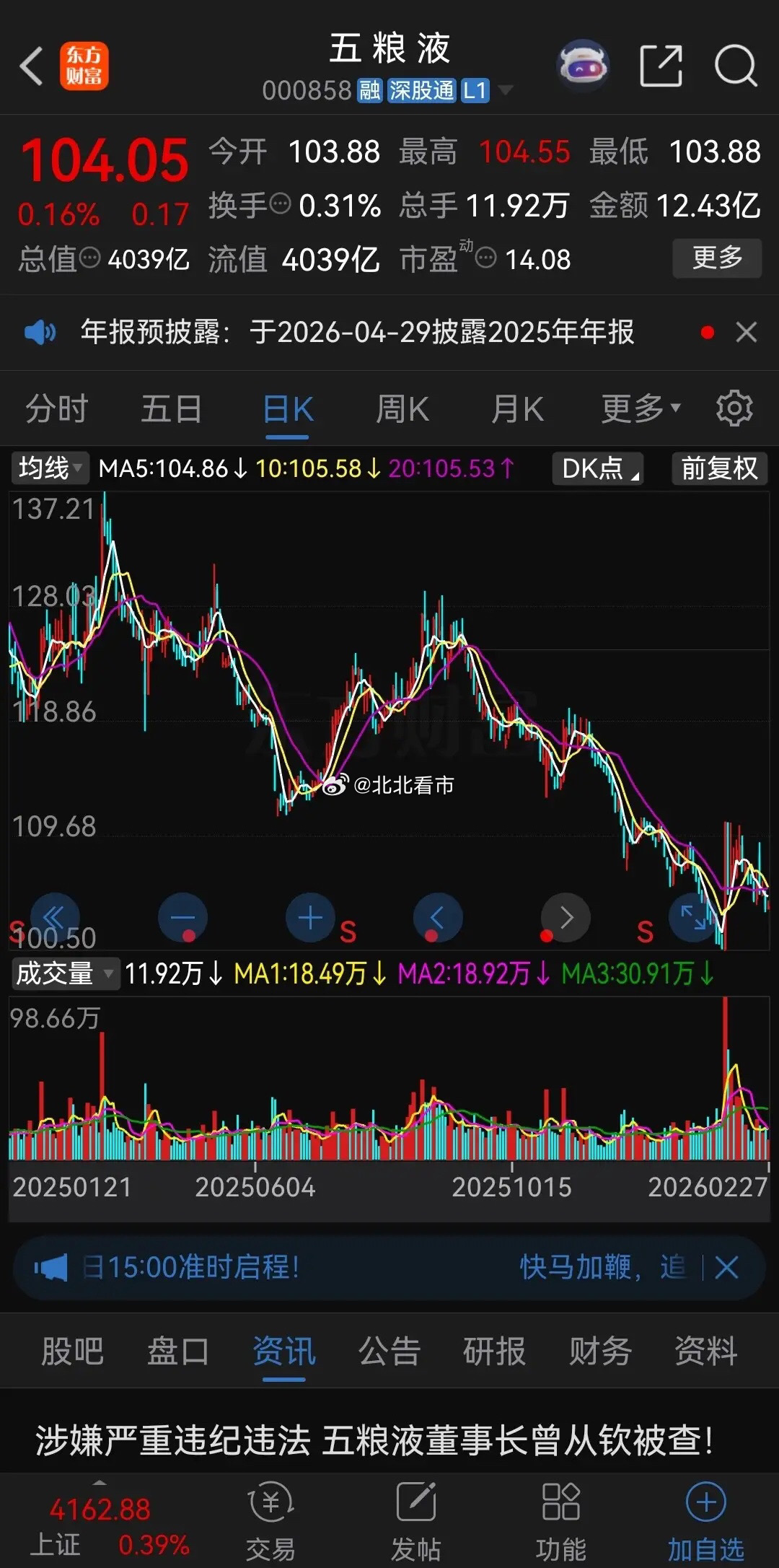Expand the 均线 indicator dropdown
This screenshot has height=1568, width=779.
click(49, 469)
